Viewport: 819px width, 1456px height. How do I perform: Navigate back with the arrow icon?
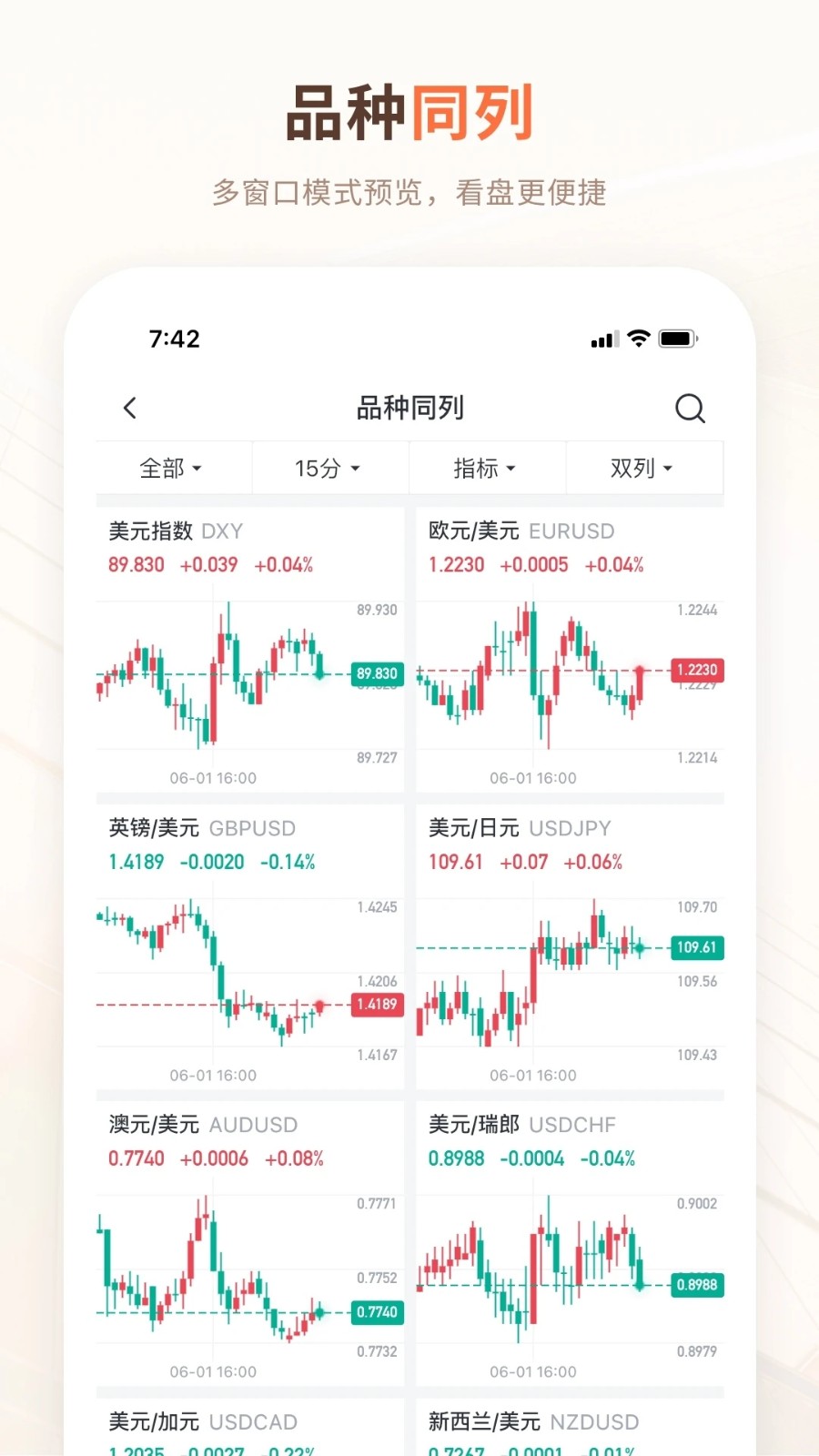(130, 408)
